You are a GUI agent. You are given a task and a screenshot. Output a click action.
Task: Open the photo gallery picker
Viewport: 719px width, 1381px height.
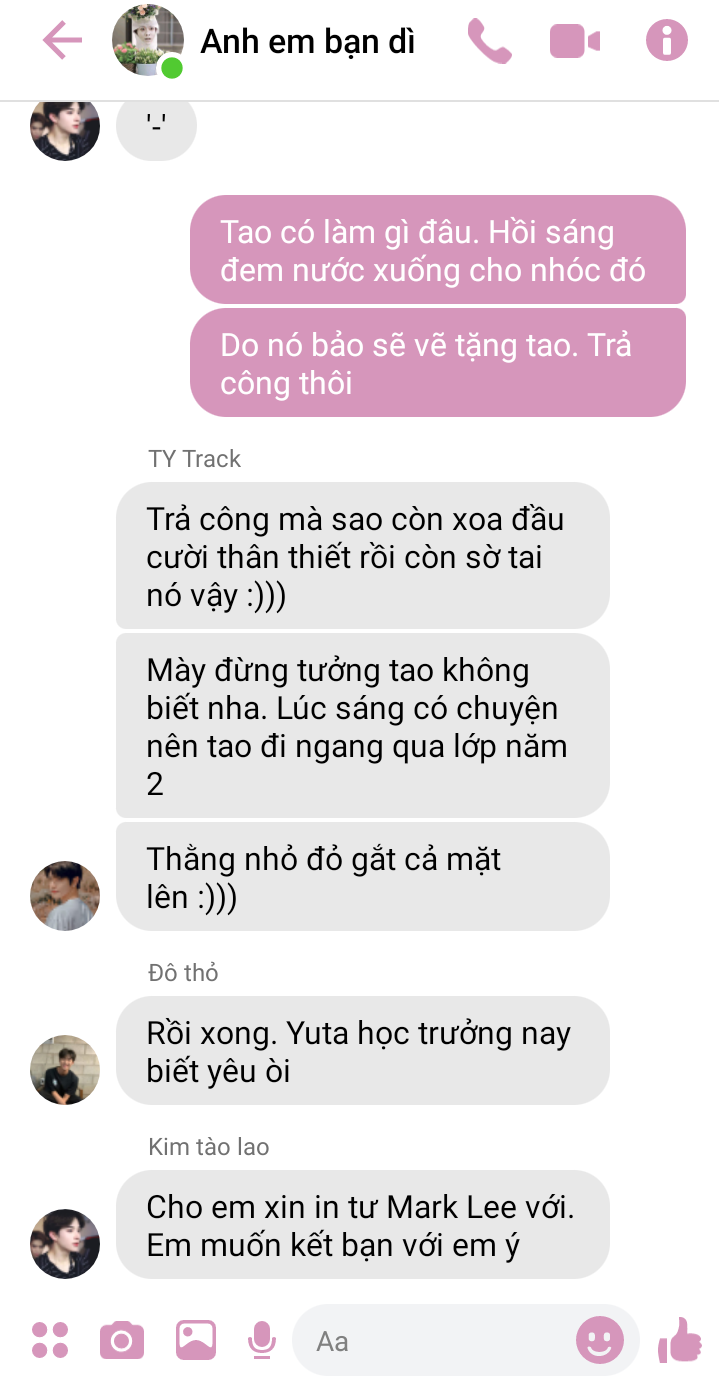tap(196, 1340)
